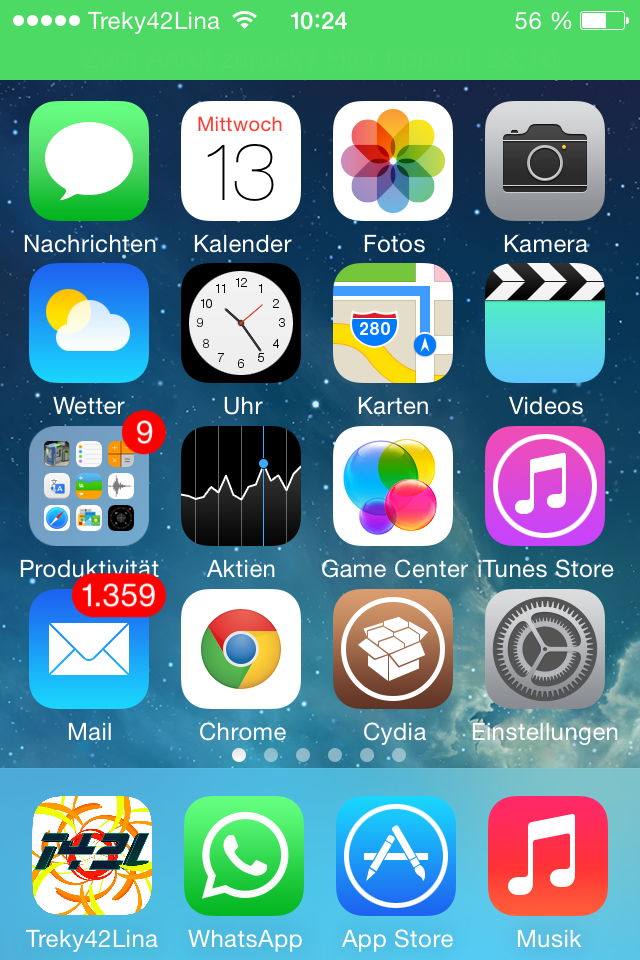Open the Treky42Lina dock app
The image size is (640, 960).
click(x=92, y=856)
